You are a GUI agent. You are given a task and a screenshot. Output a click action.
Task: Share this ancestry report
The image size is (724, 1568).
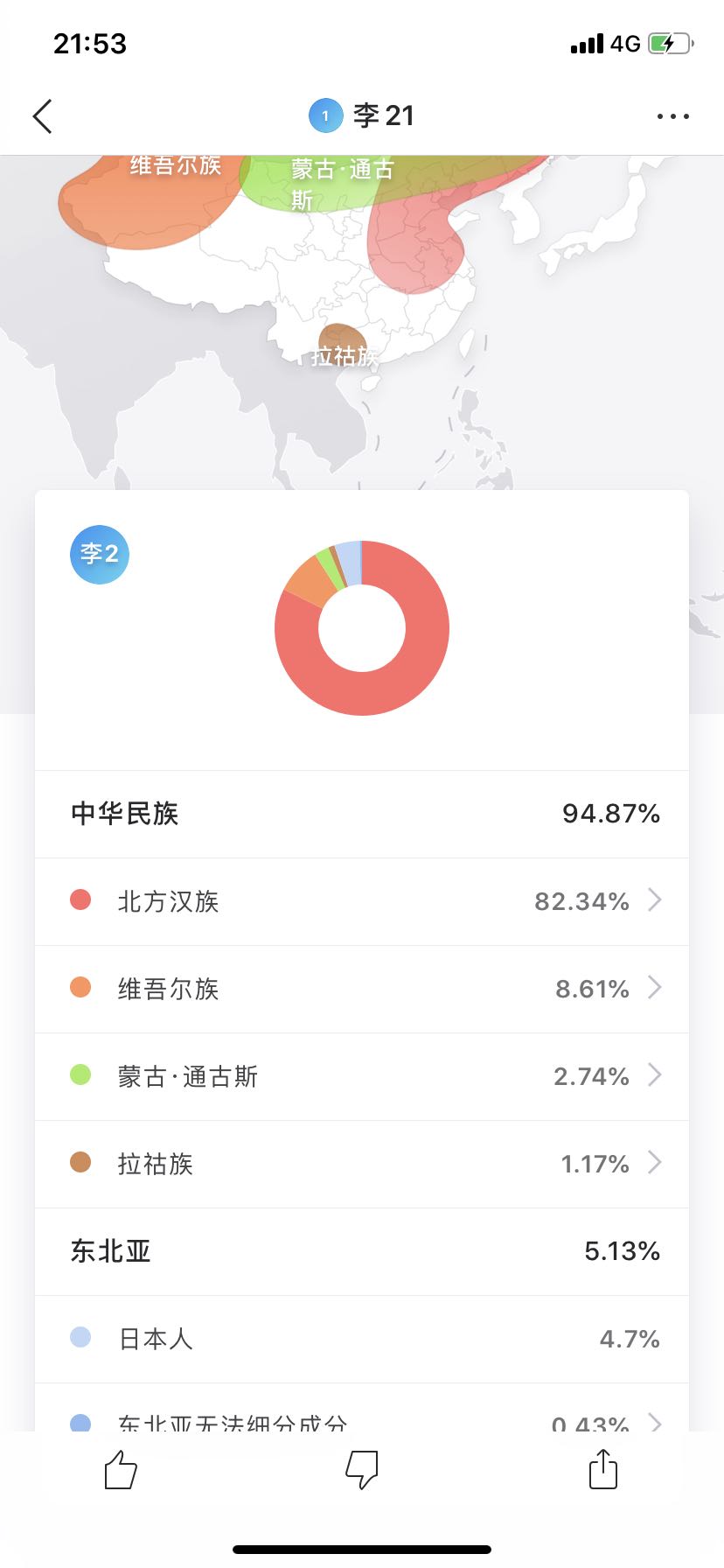click(602, 1469)
